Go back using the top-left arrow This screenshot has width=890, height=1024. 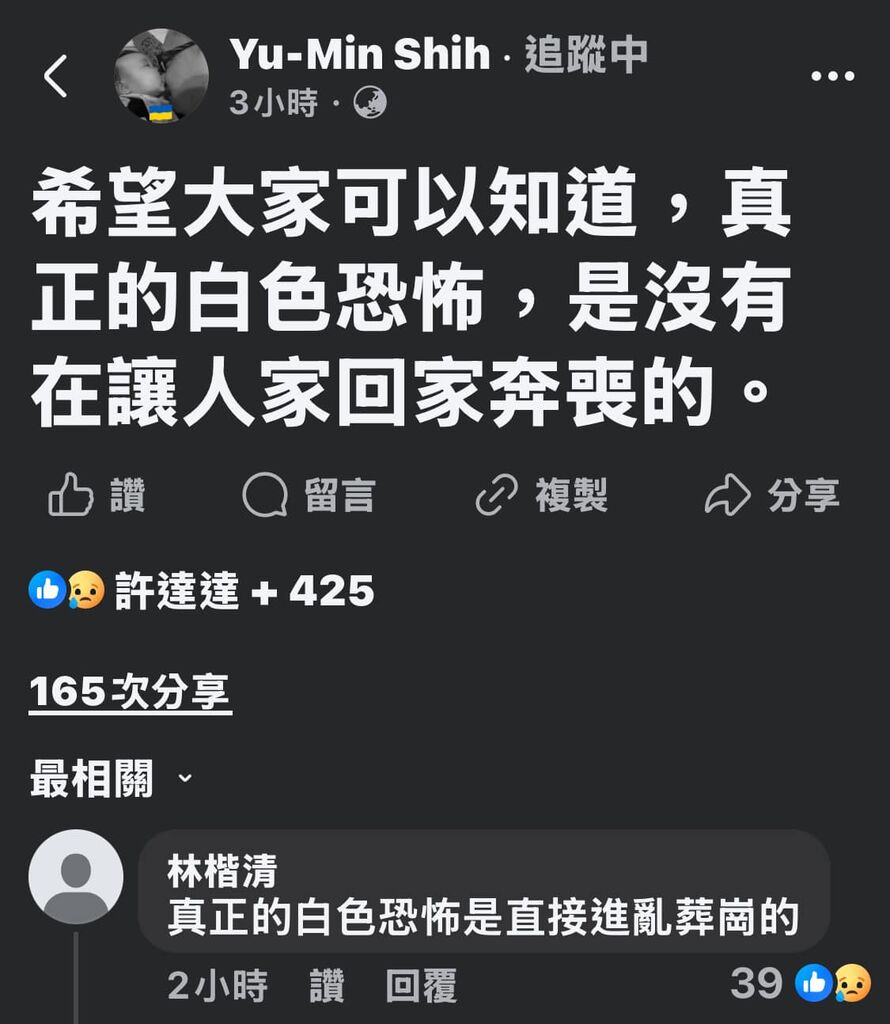click(x=56, y=77)
